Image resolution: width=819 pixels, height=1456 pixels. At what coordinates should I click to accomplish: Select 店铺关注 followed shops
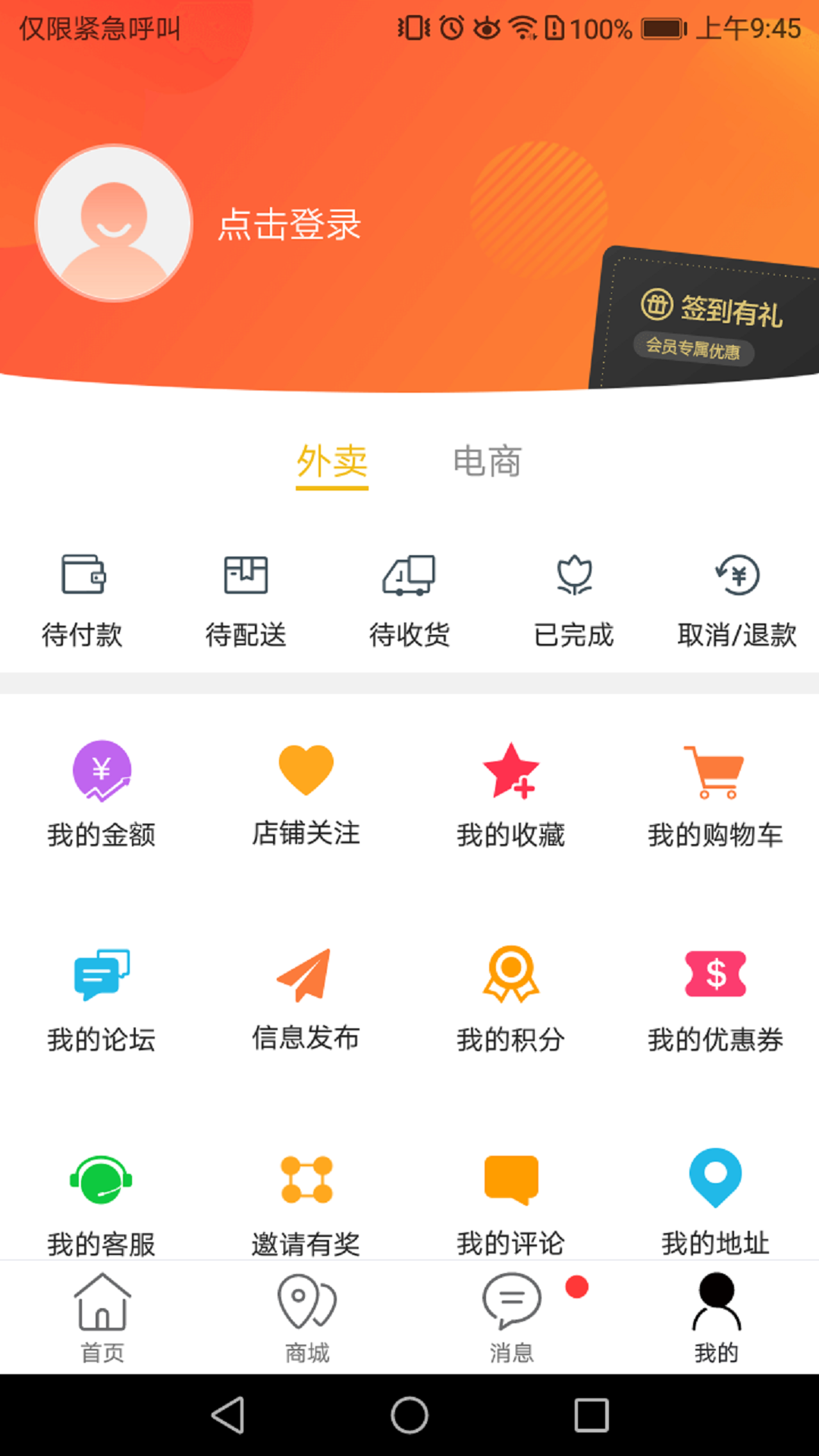306,796
